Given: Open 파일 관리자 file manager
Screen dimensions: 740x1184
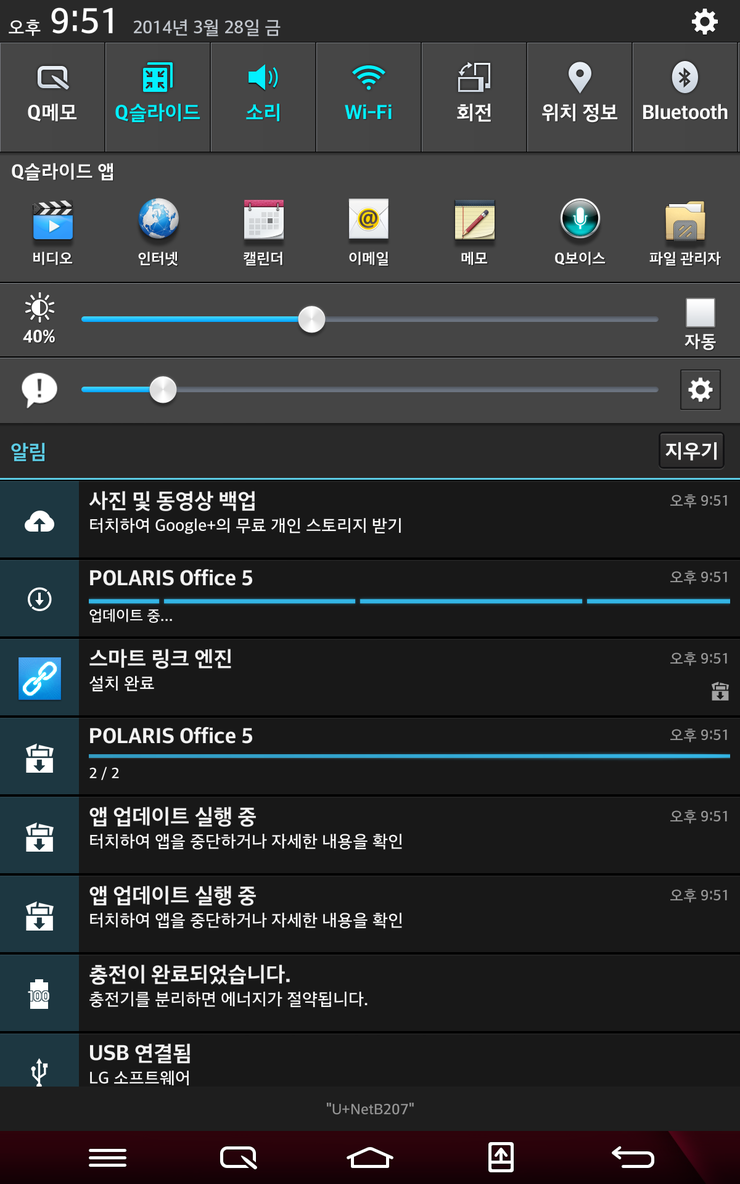Looking at the screenshot, I should pos(685,233).
